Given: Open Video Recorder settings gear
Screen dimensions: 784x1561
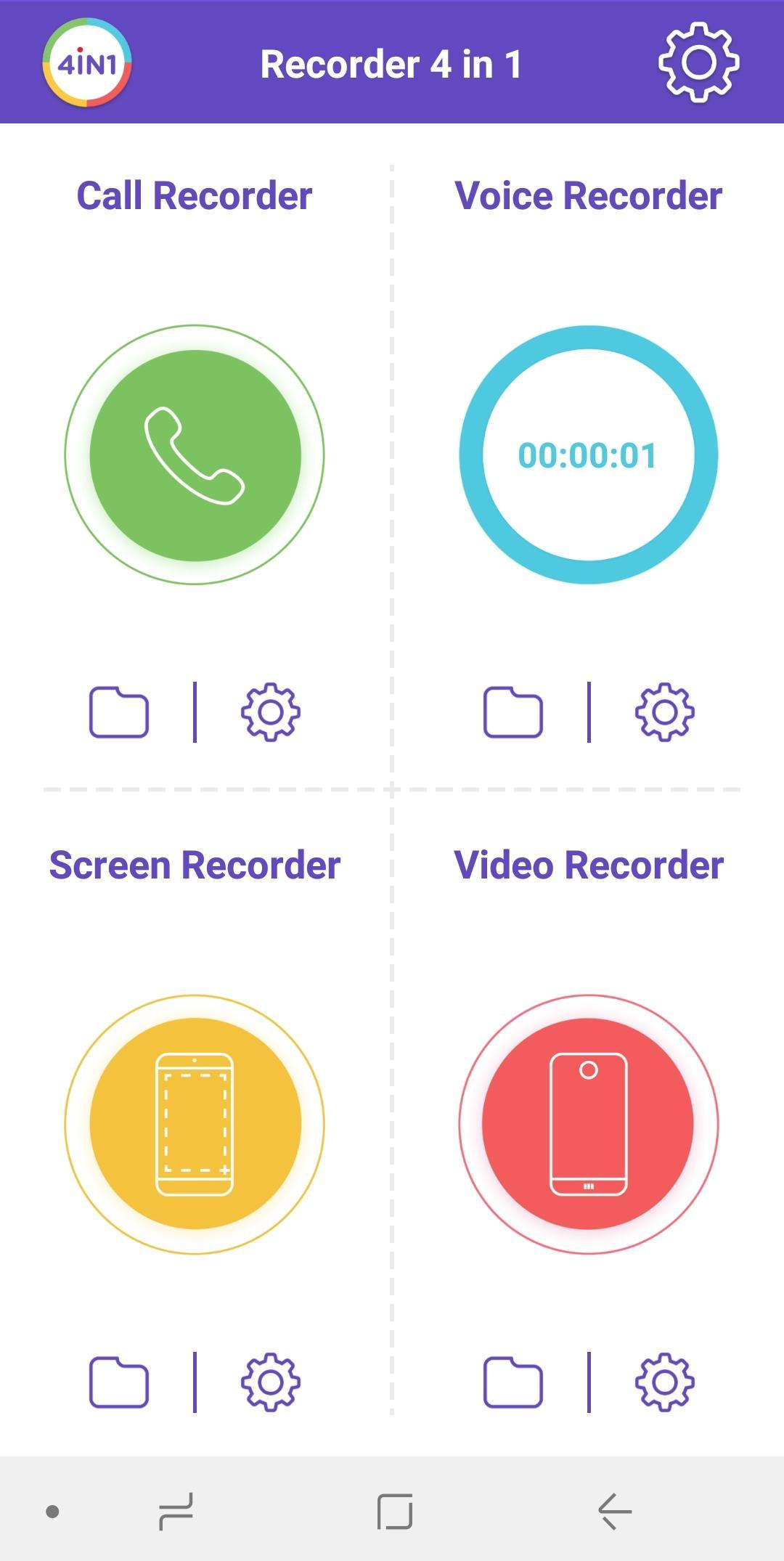Looking at the screenshot, I should pyautogui.click(x=665, y=1382).
